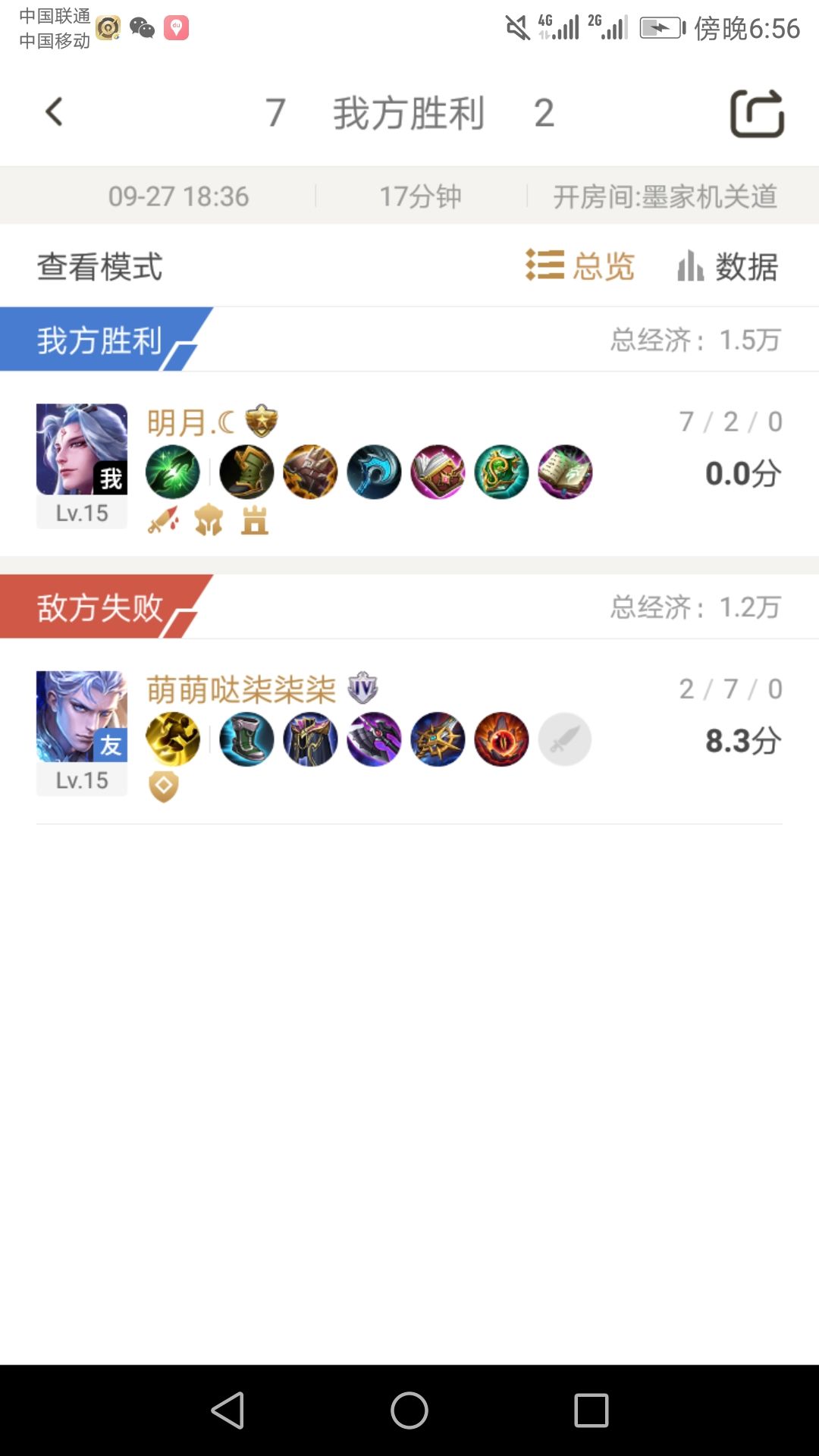819x1456 pixels.
Task: Tap 萌萌哒柒柒柒's golden sprint spell icon
Action: [x=173, y=739]
